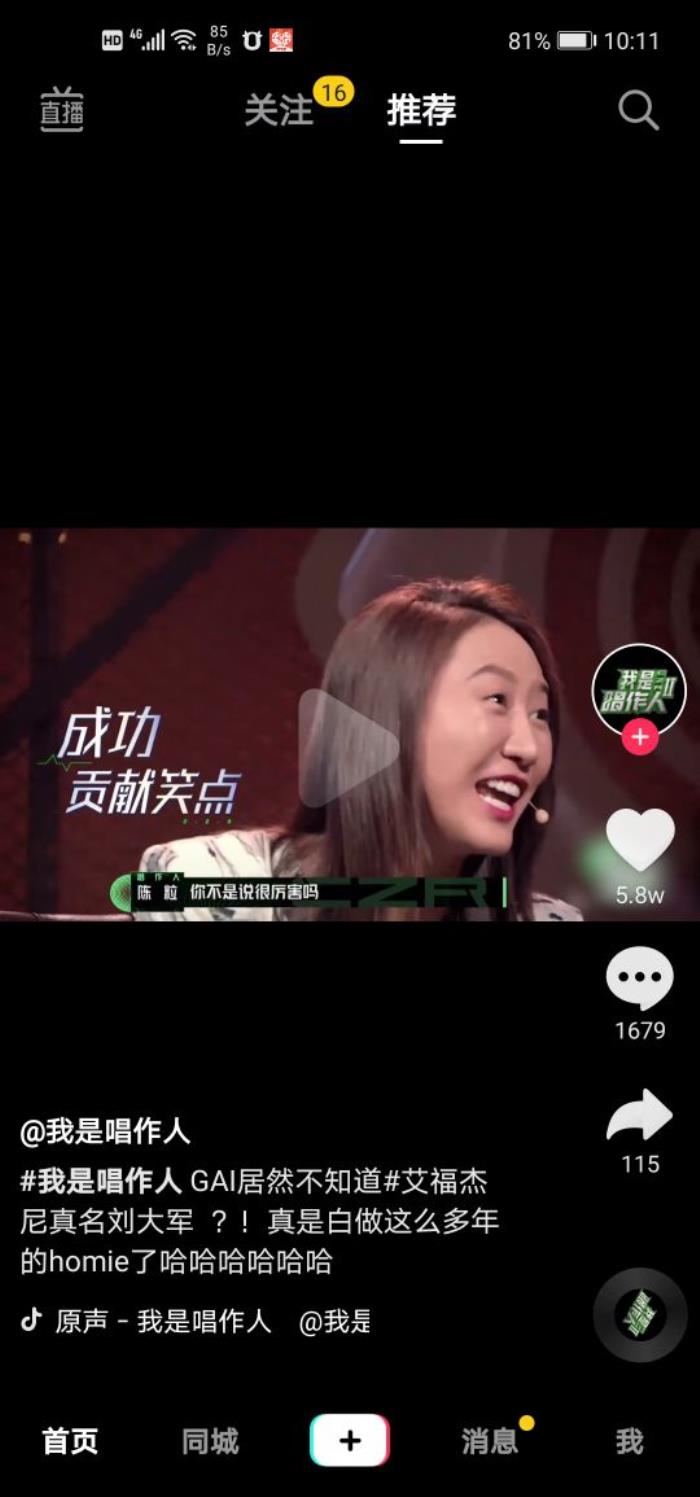Follow the creator with red plus
Image resolution: width=700 pixels, height=1497 pixels.
click(x=639, y=738)
